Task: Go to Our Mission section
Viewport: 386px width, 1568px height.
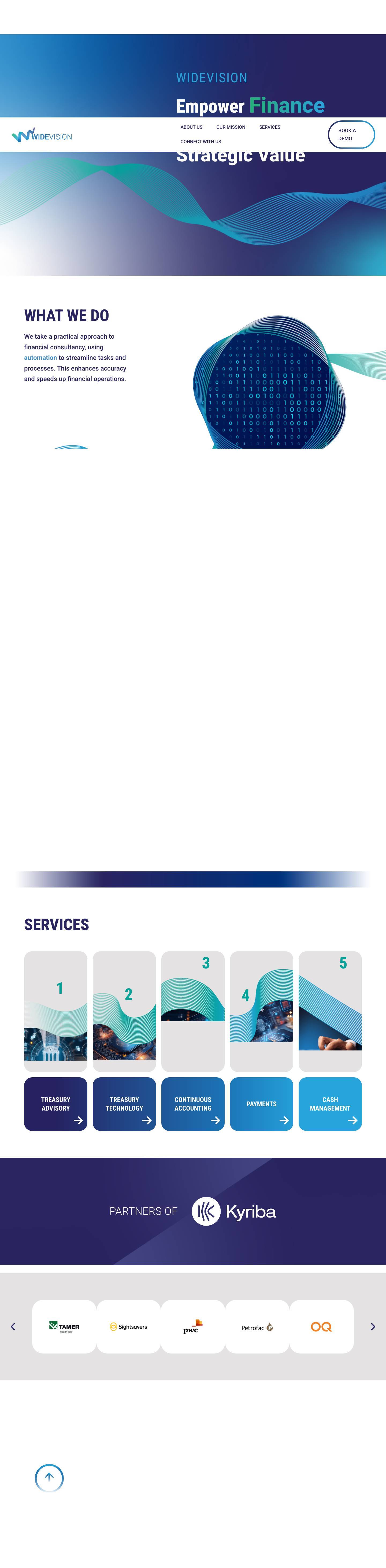Action: pyautogui.click(x=231, y=127)
